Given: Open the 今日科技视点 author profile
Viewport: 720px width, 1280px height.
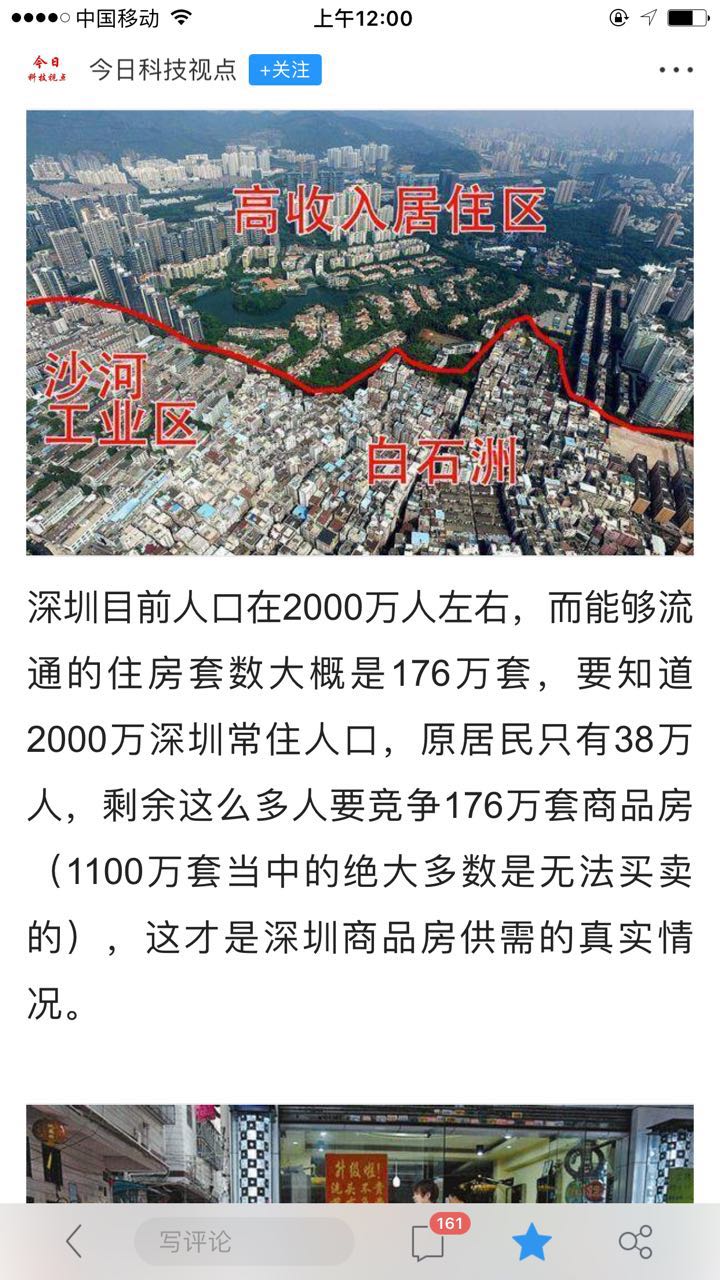Looking at the screenshot, I should 162,70.
